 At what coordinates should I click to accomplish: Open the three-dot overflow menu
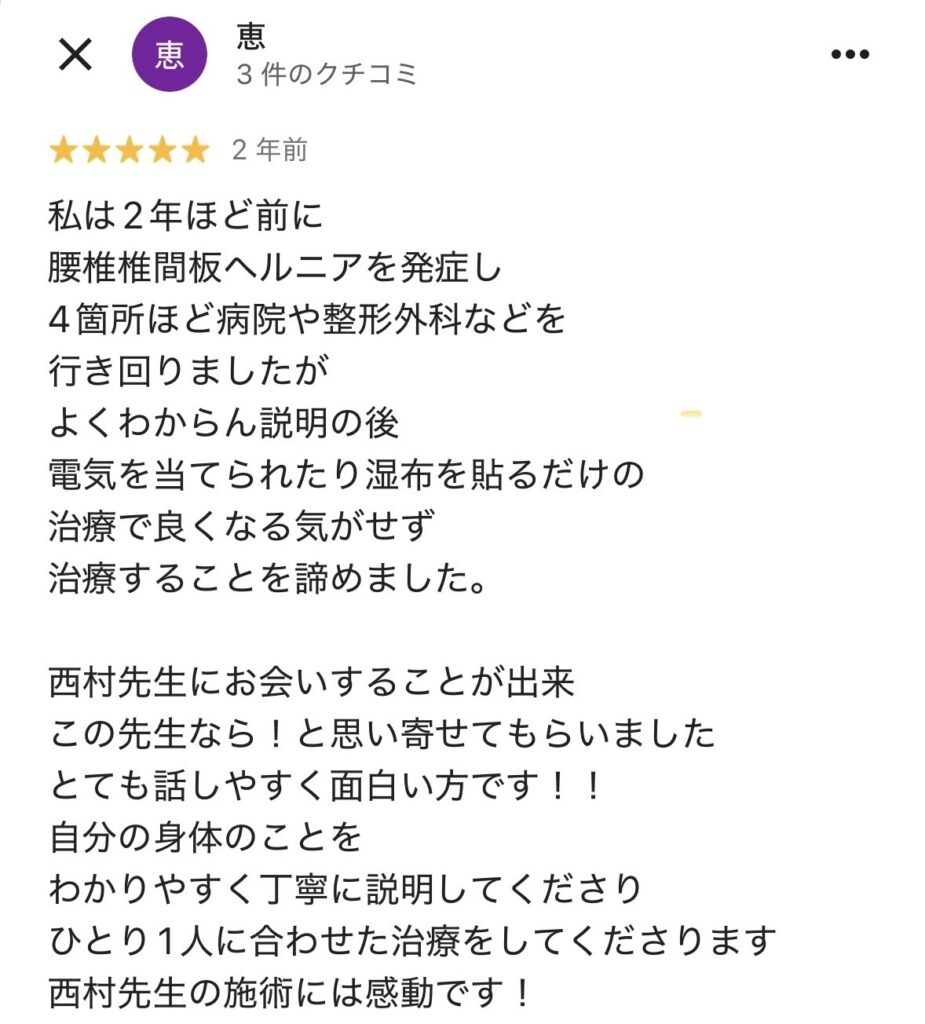(850, 55)
